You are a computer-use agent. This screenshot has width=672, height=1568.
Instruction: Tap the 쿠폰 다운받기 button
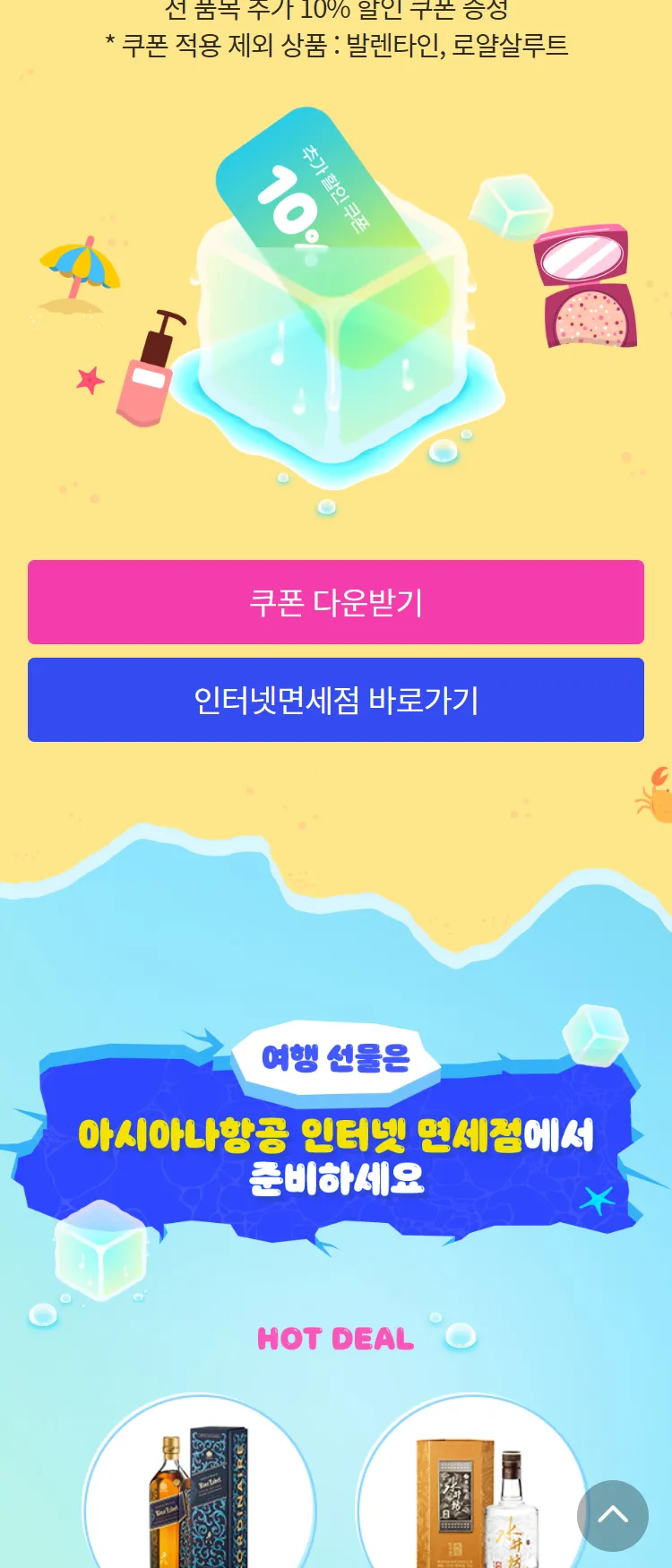point(336,602)
